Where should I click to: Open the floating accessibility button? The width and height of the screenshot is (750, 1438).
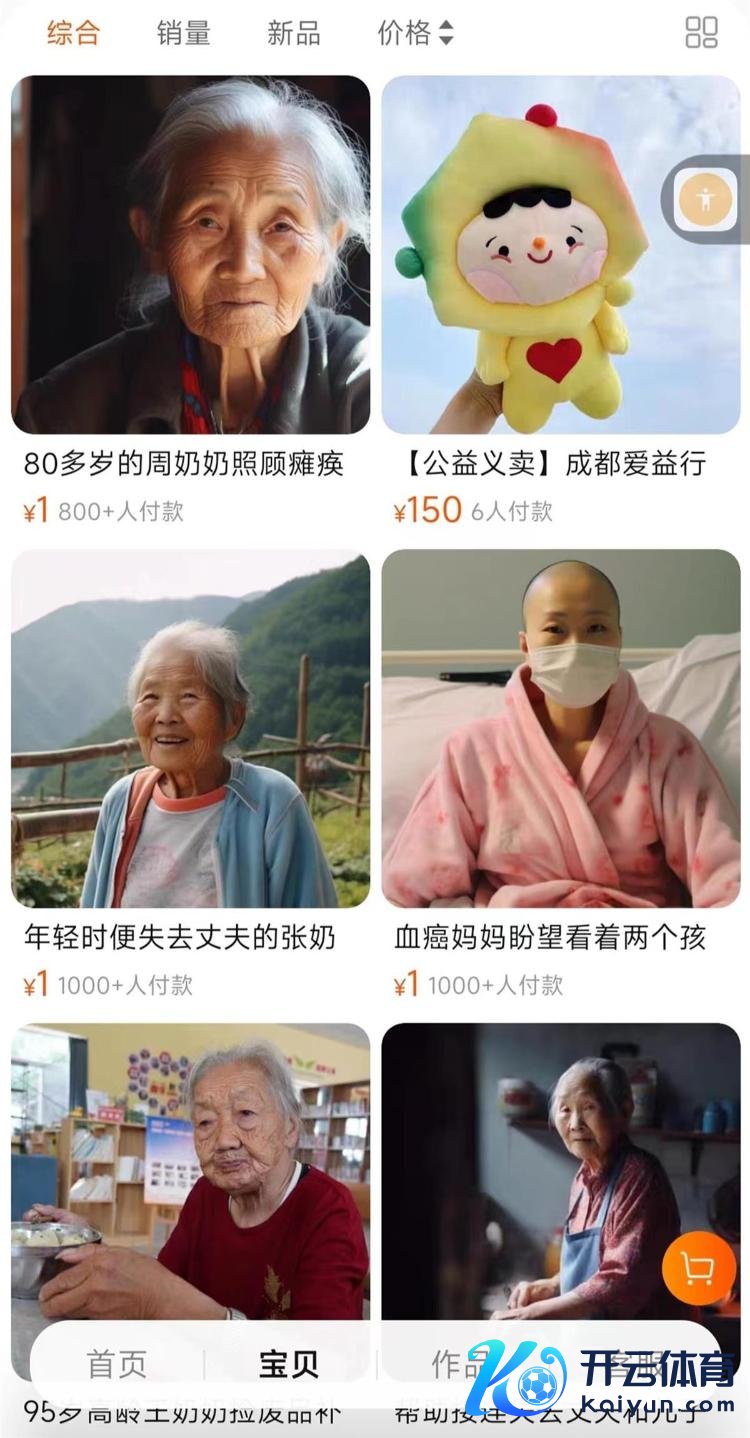pos(706,200)
